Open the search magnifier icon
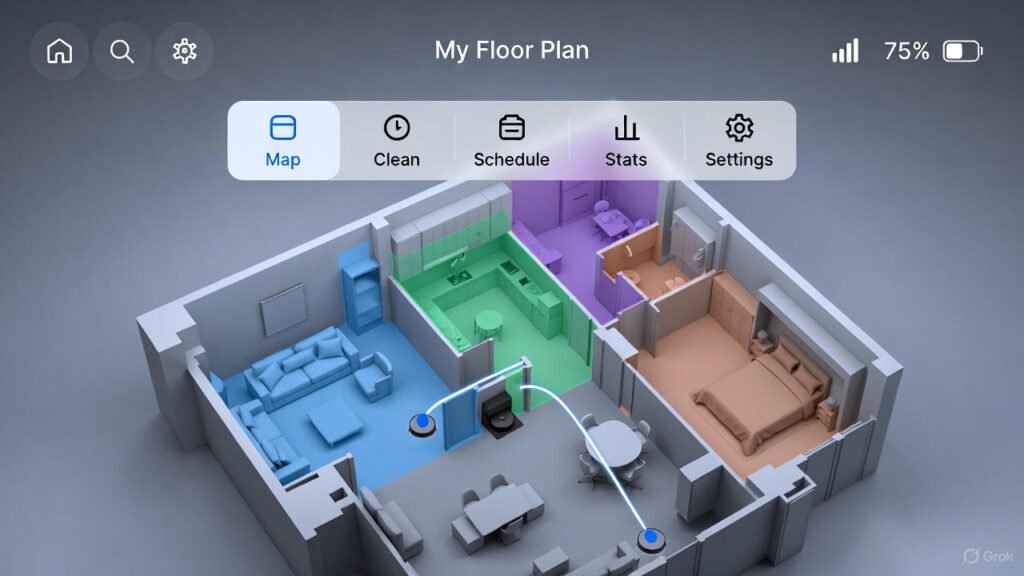The height and width of the screenshot is (576, 1024). [x=122, y=51]
